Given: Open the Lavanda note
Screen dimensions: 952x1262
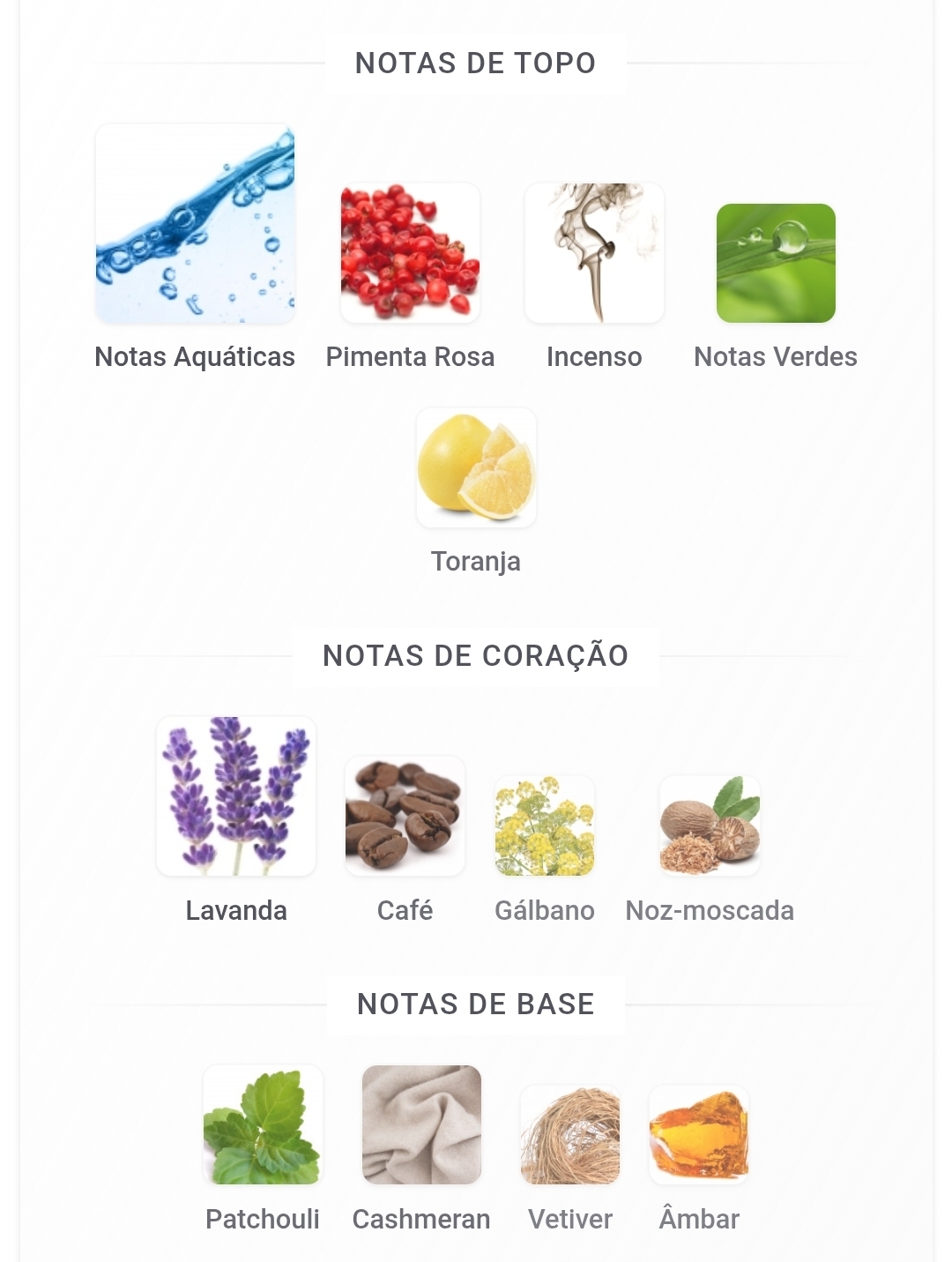Looking at the screenshot, I should pos(236,796).
